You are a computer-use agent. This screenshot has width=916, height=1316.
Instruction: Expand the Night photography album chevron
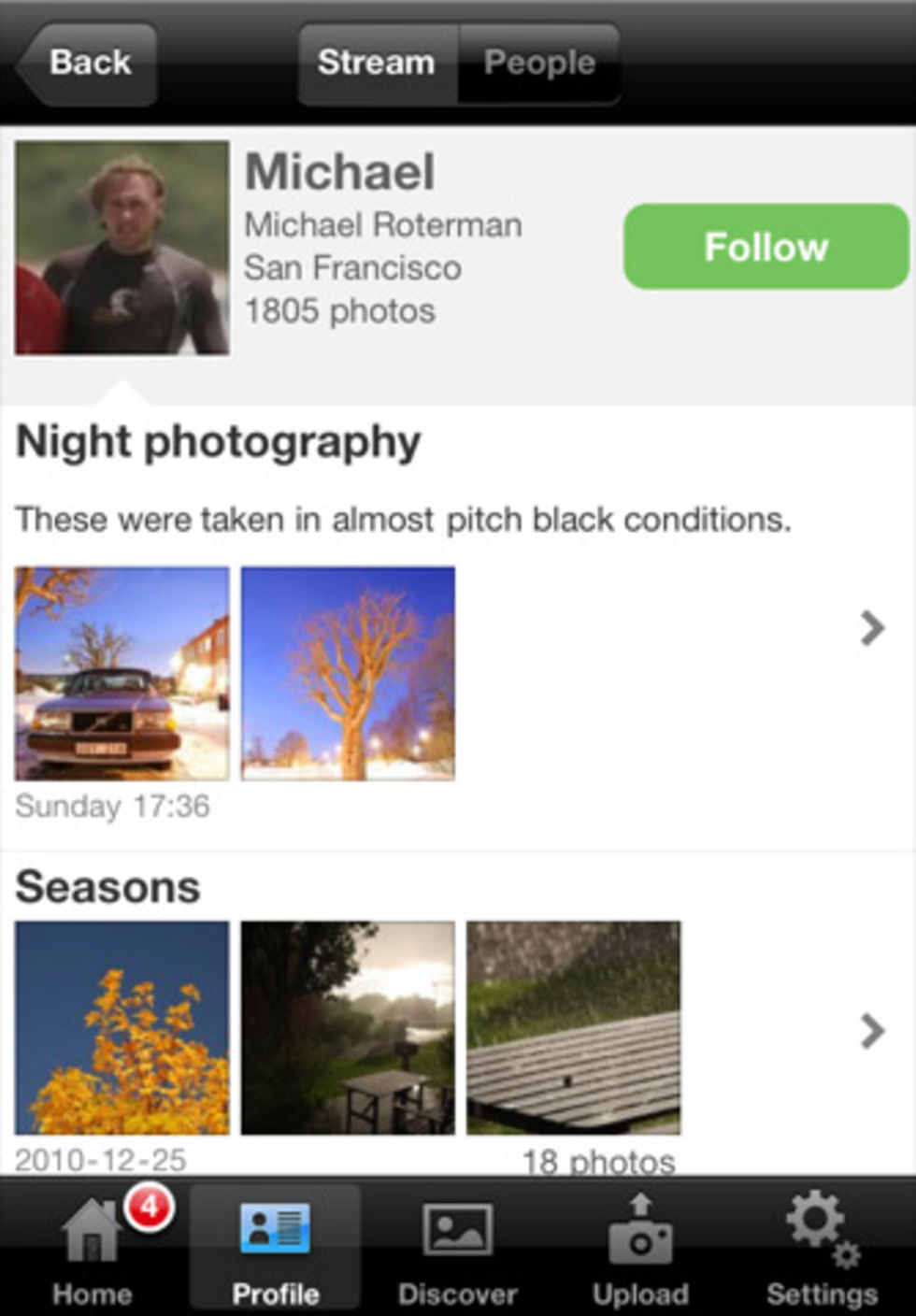coord(872,628)
